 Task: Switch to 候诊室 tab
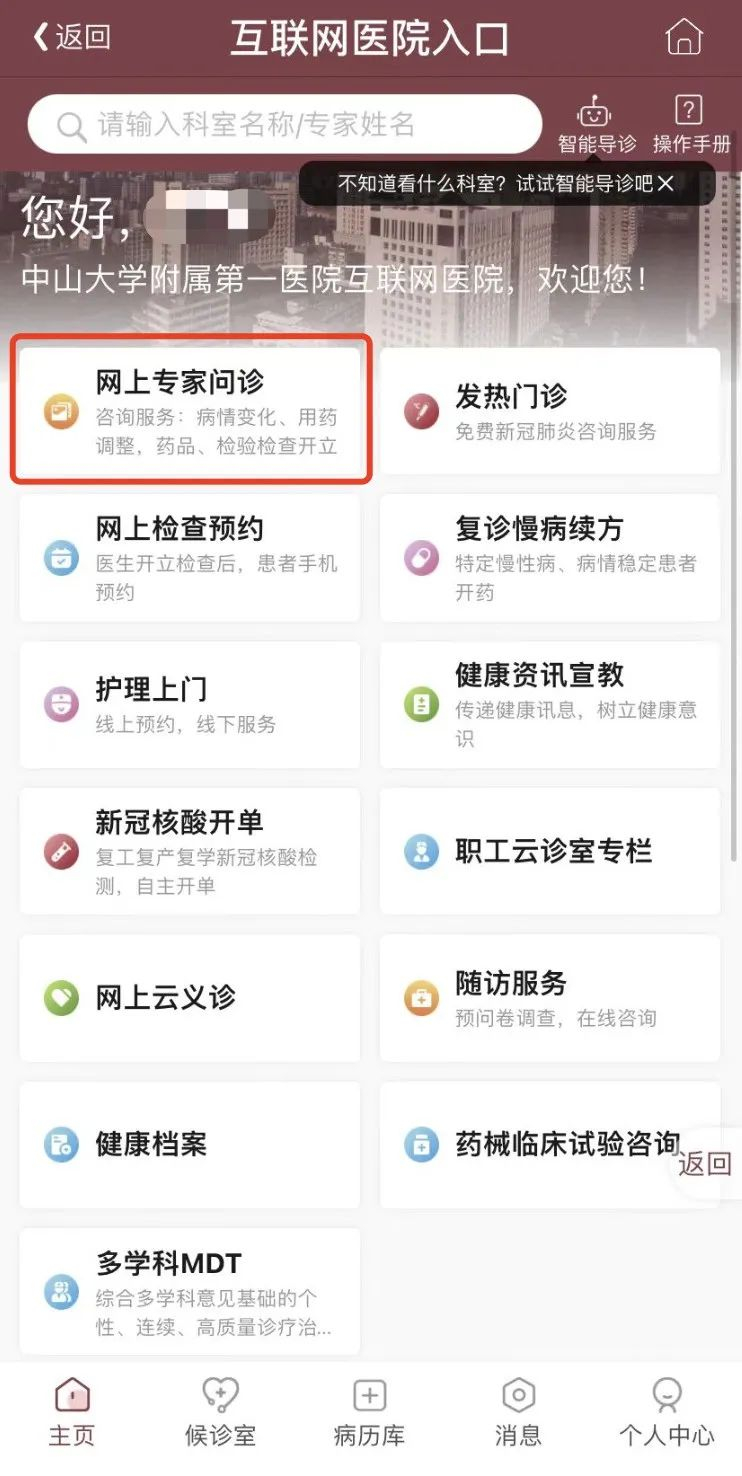(x=220, y=1412)
